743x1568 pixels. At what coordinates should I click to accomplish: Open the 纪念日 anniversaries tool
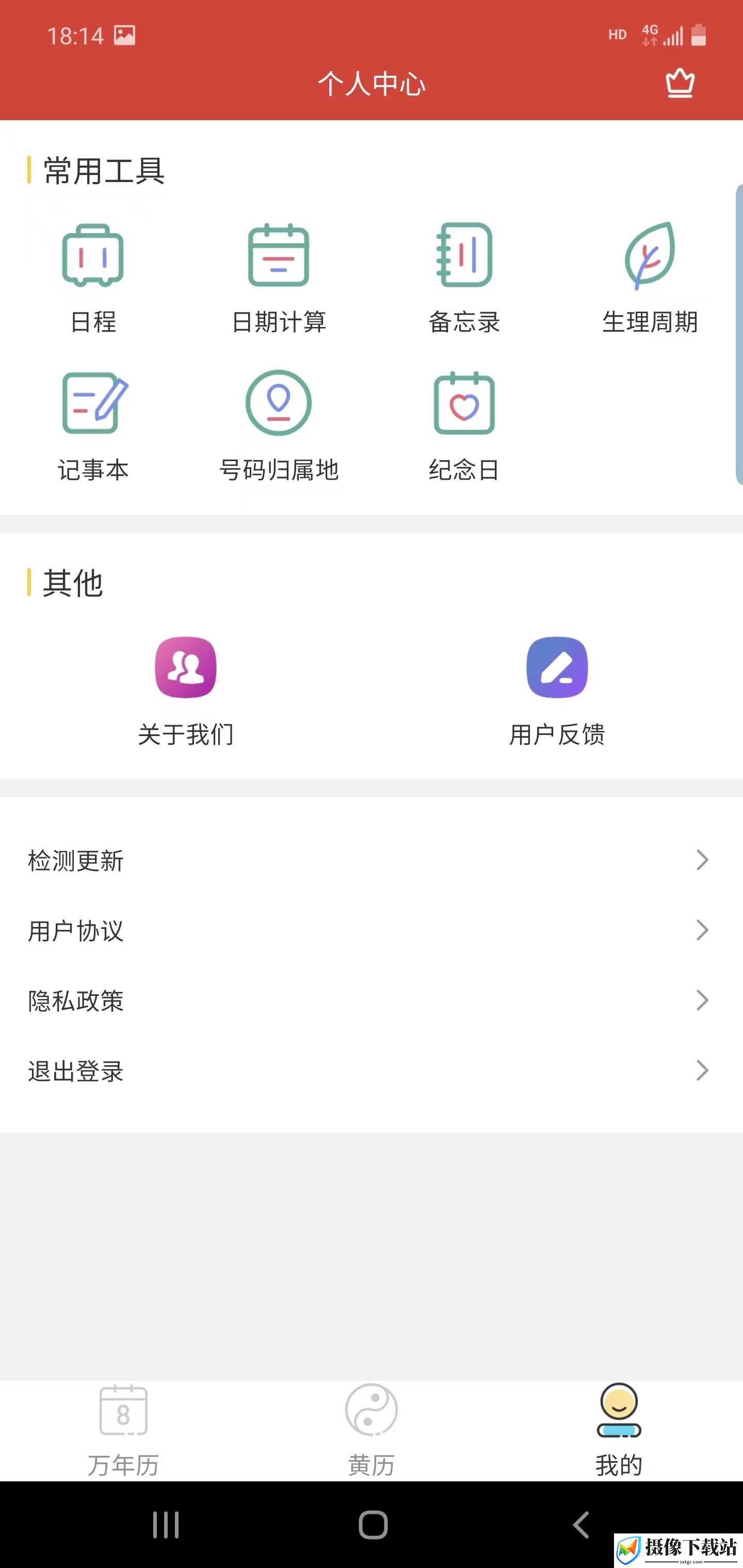coord(464,426)
